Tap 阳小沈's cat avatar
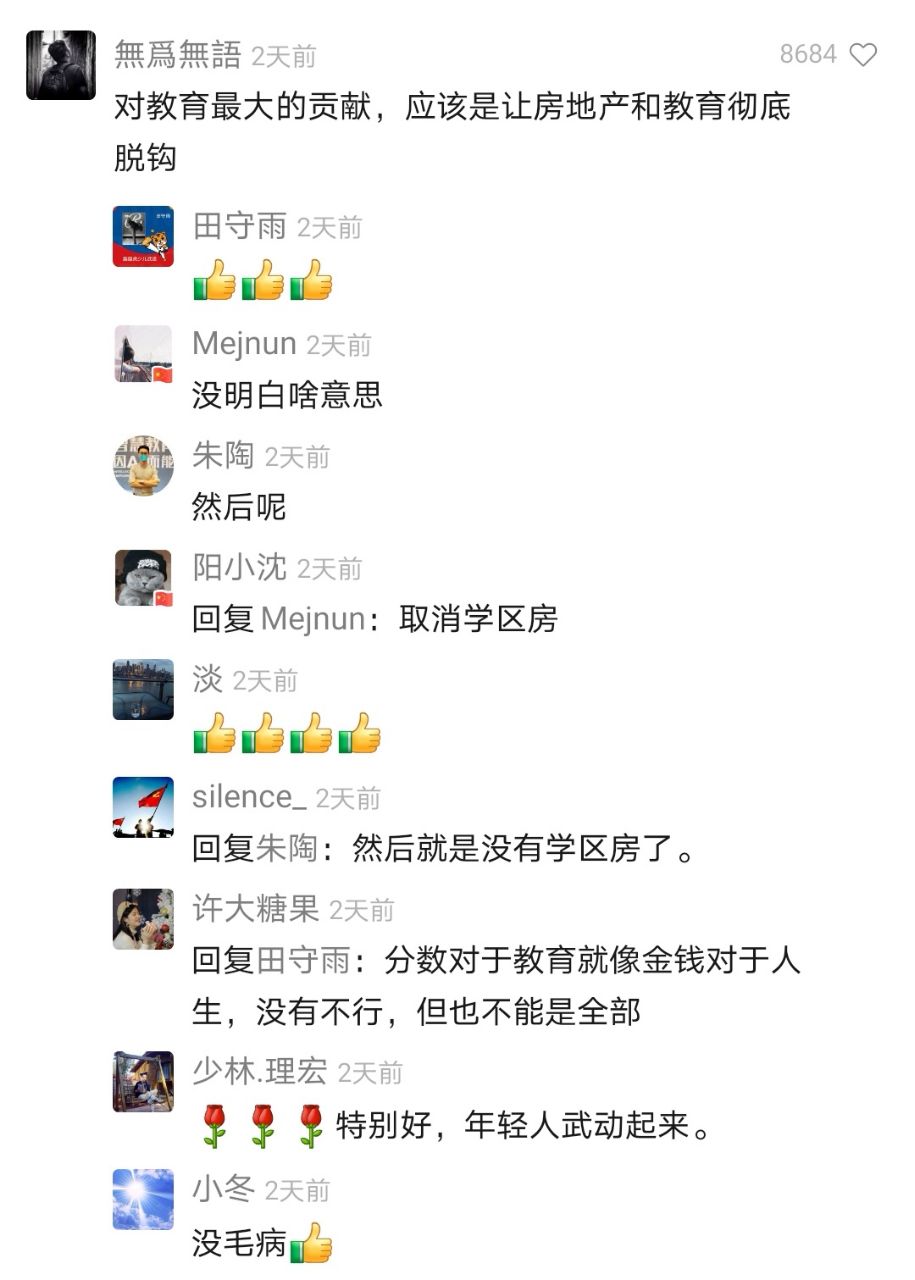The height and width of the screenshot is (1280, 915). 143,578
